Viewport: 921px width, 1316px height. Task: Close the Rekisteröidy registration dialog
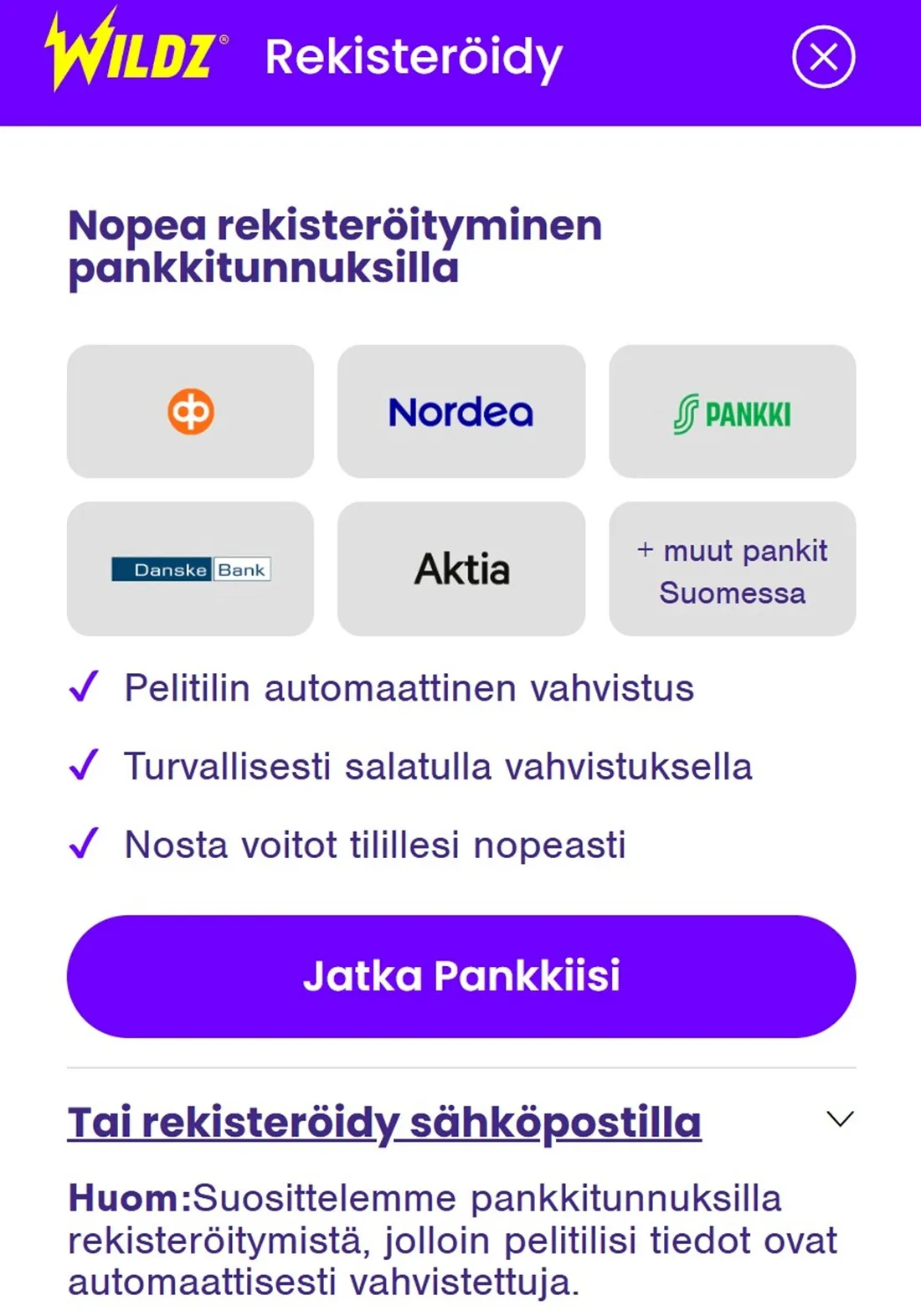click(823, 57)
